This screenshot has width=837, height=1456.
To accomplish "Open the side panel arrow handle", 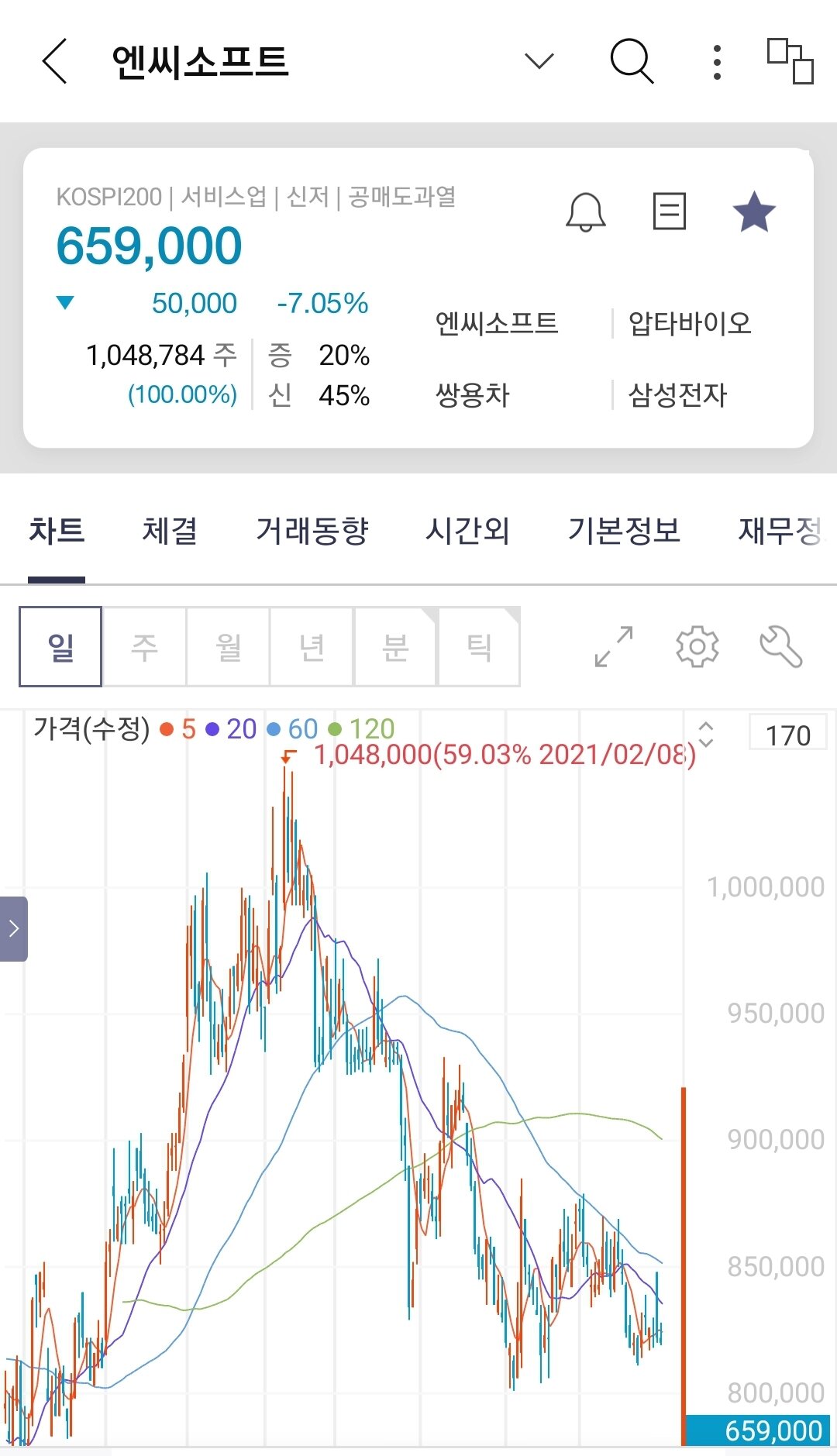I will point(14,928).
